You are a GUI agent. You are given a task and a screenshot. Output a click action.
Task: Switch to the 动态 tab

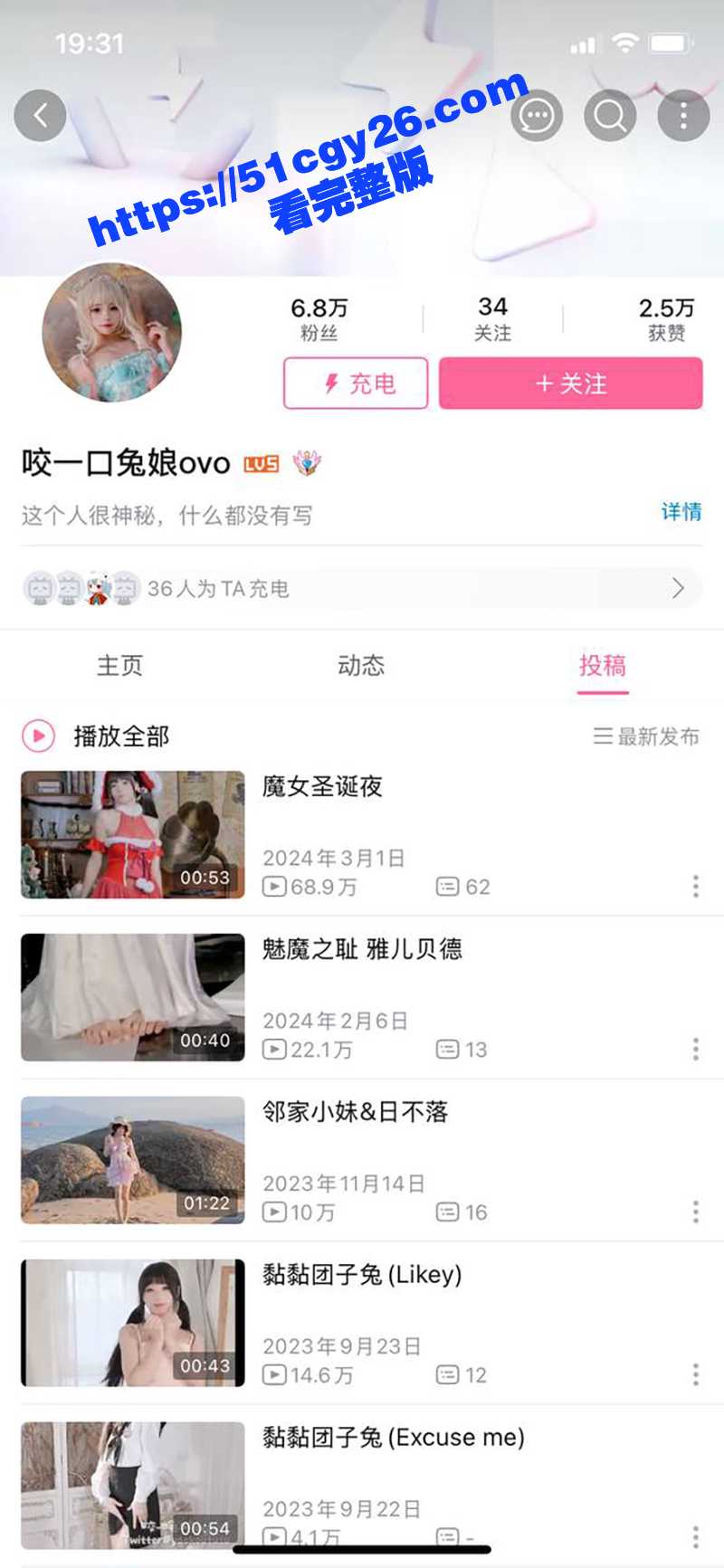coord(361,665)
